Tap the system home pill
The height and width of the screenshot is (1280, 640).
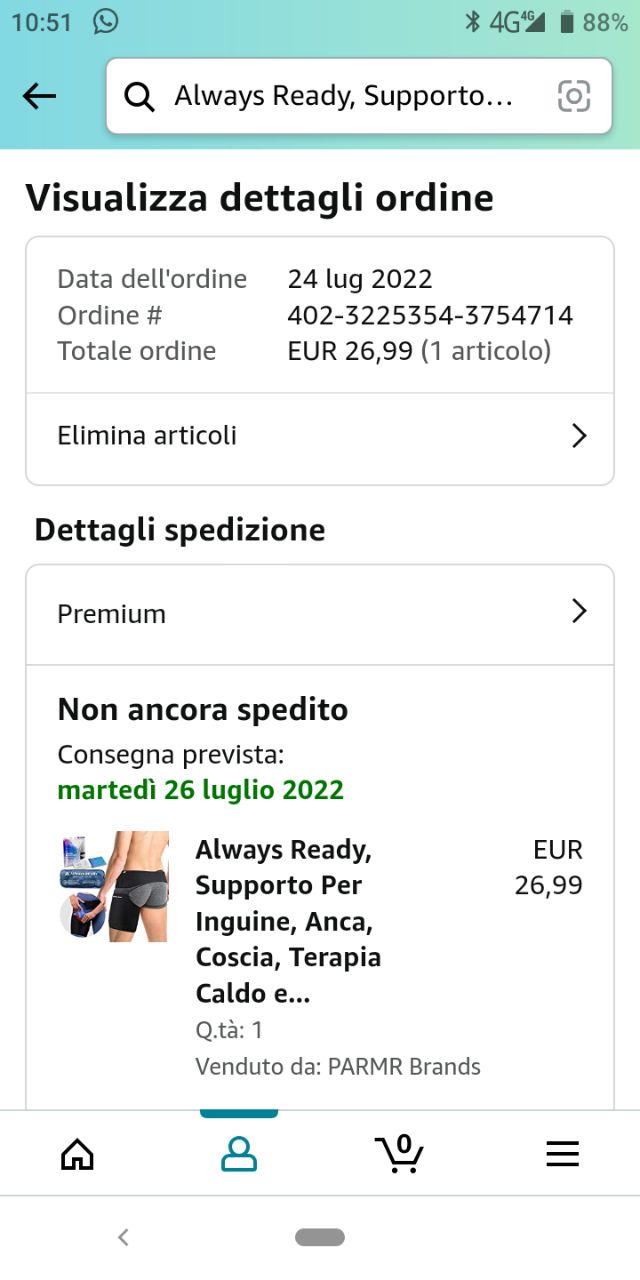click(320, 1237)
